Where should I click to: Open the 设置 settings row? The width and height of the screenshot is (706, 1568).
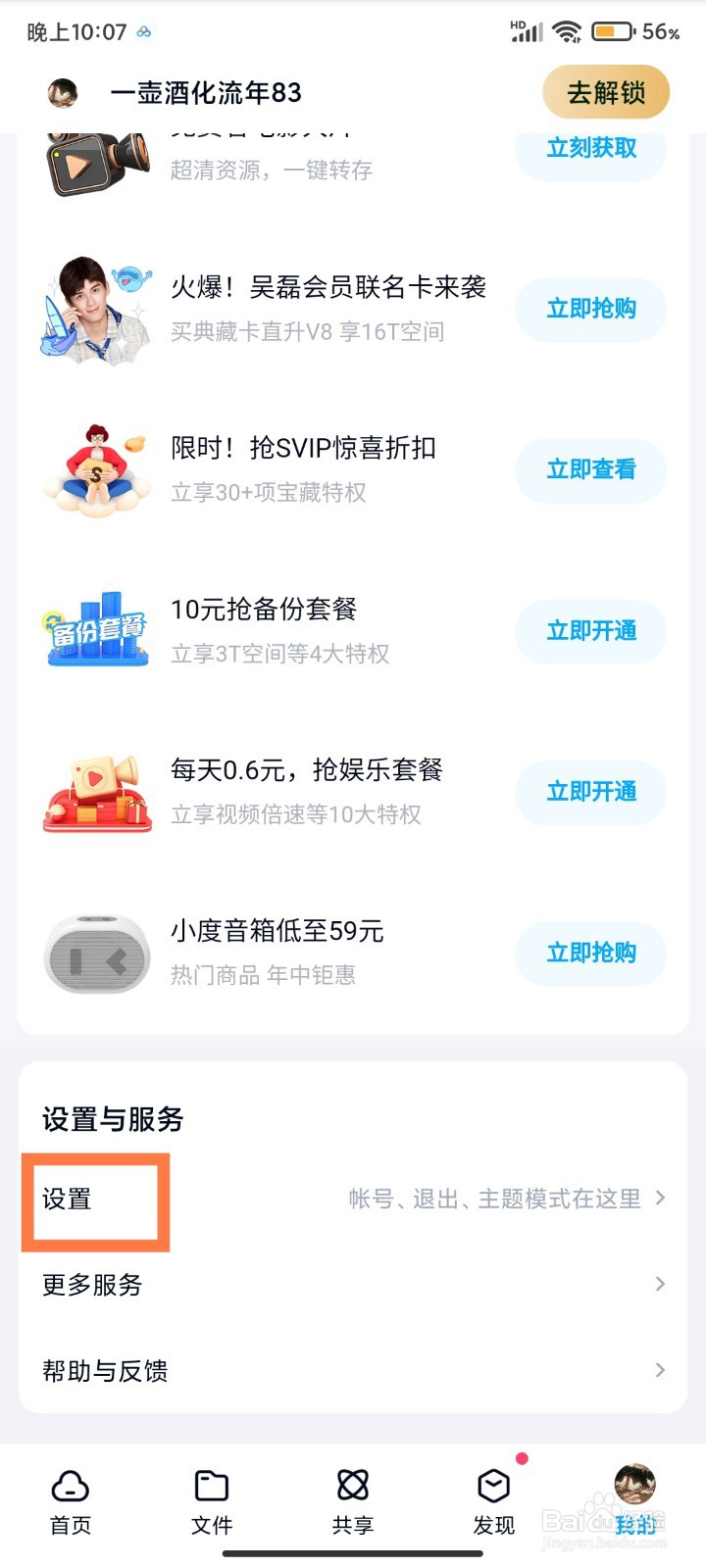pos(353,1199)
